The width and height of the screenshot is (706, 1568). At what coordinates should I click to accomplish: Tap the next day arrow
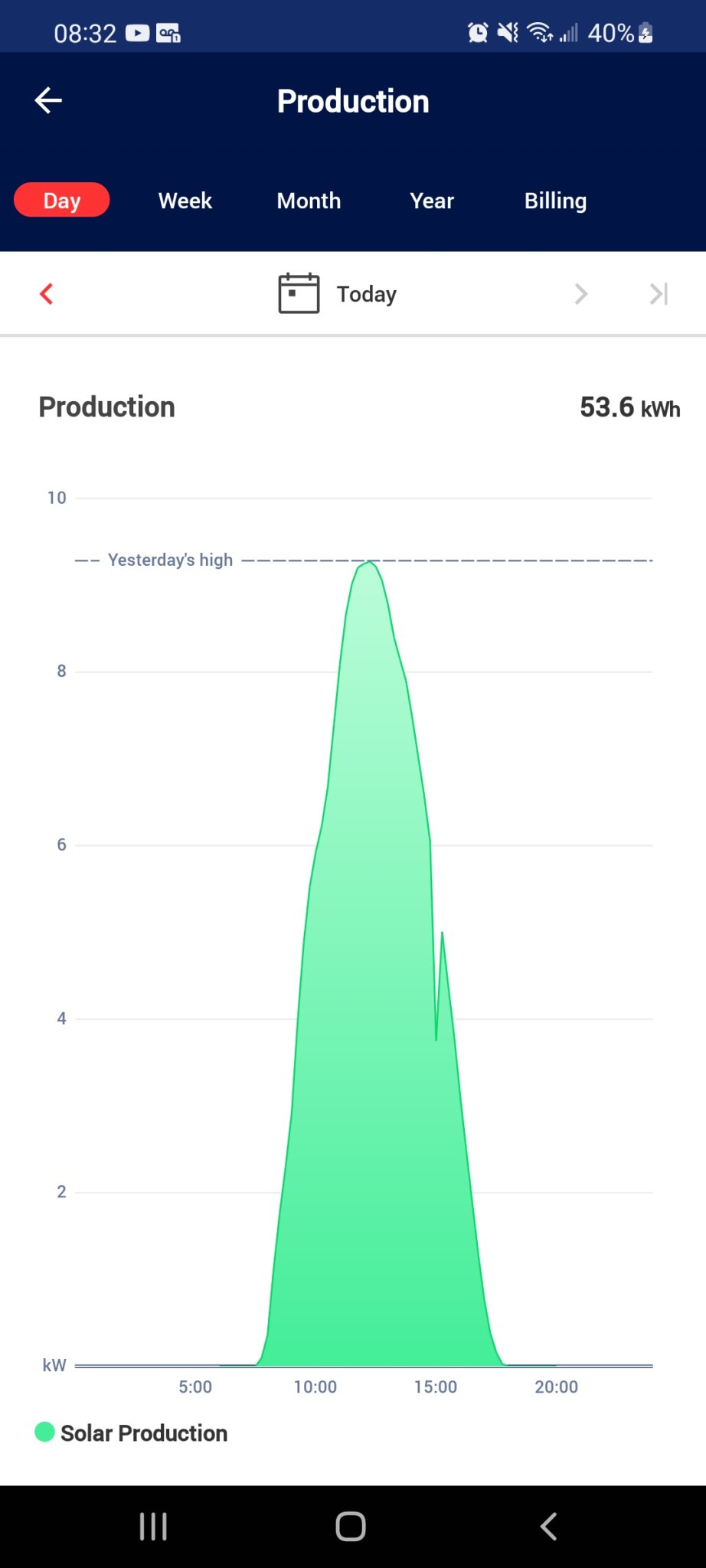pos(581,294)
